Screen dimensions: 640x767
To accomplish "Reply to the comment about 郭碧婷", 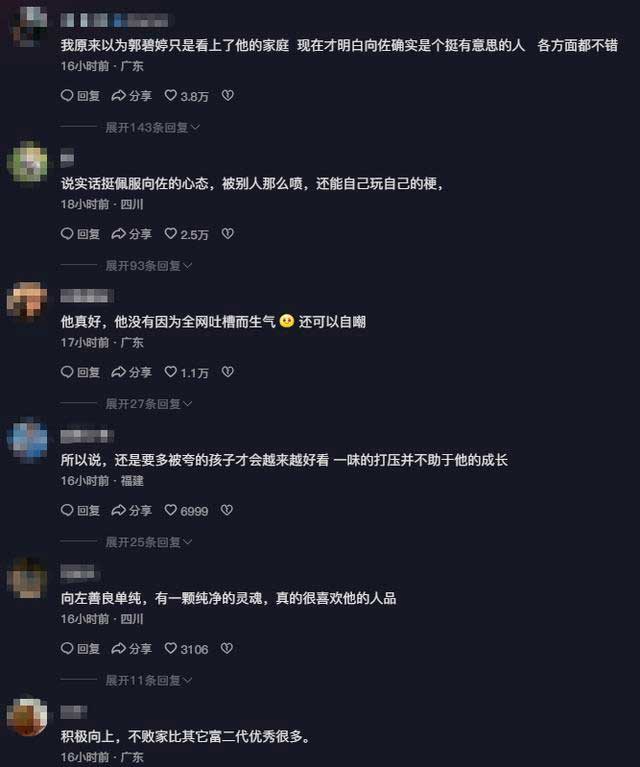I will pyautogui.click(x=81, y=96).
